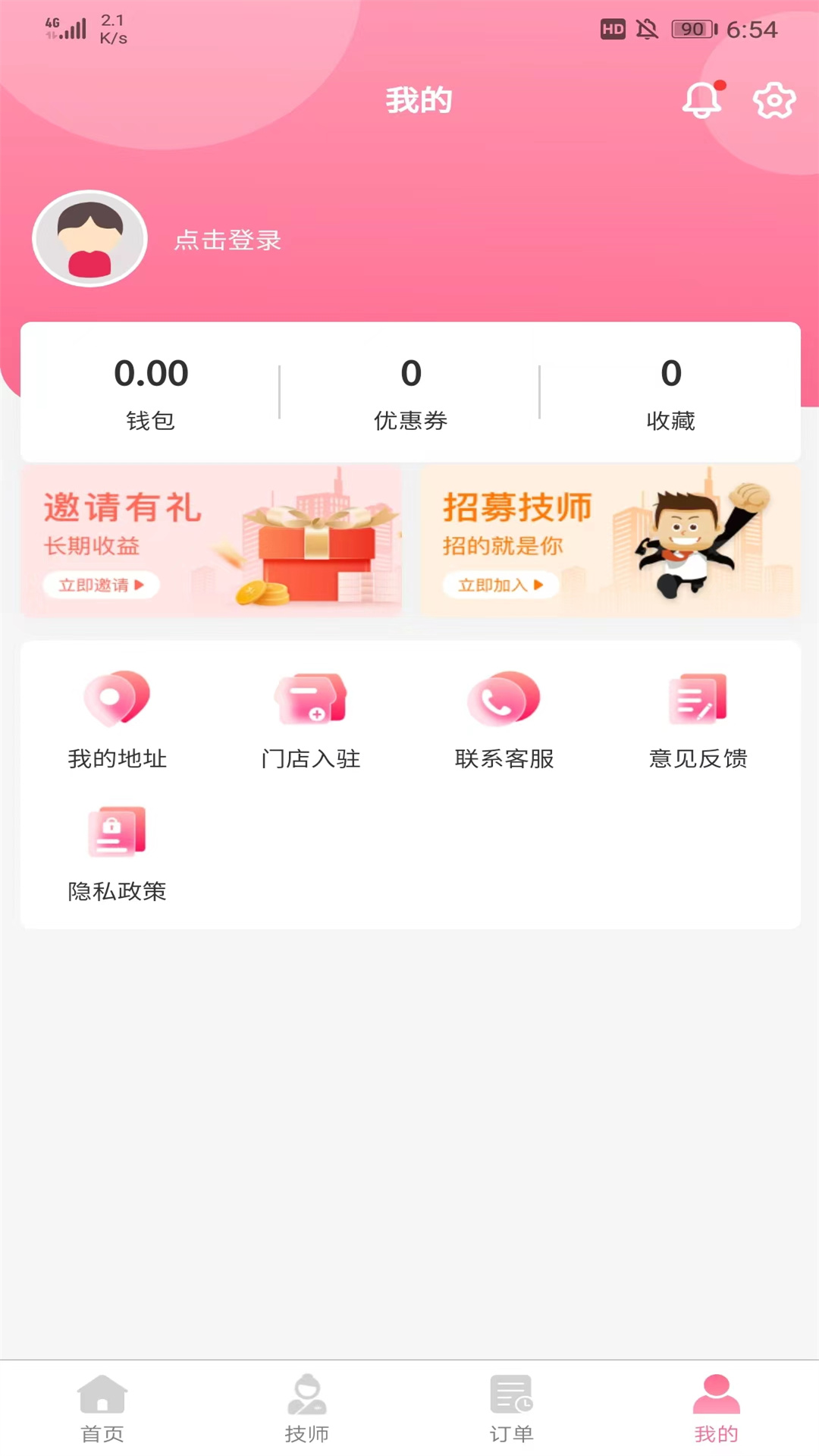The width and height of the screenshot is (819, 1456).
Task: Open the 邀请有礼 invite rewards banner
Action: (x=212, y=540)
